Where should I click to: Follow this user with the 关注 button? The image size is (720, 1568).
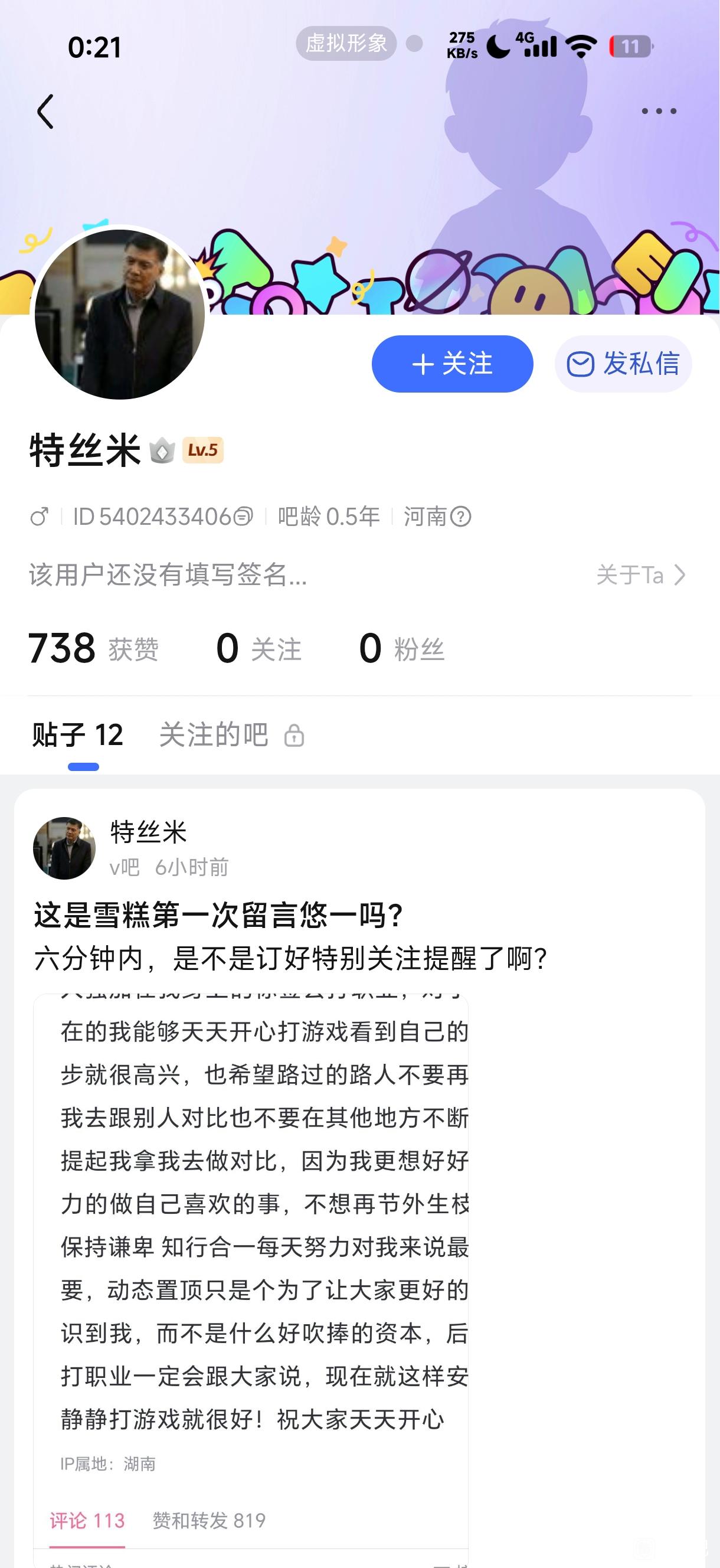[452, 364]
